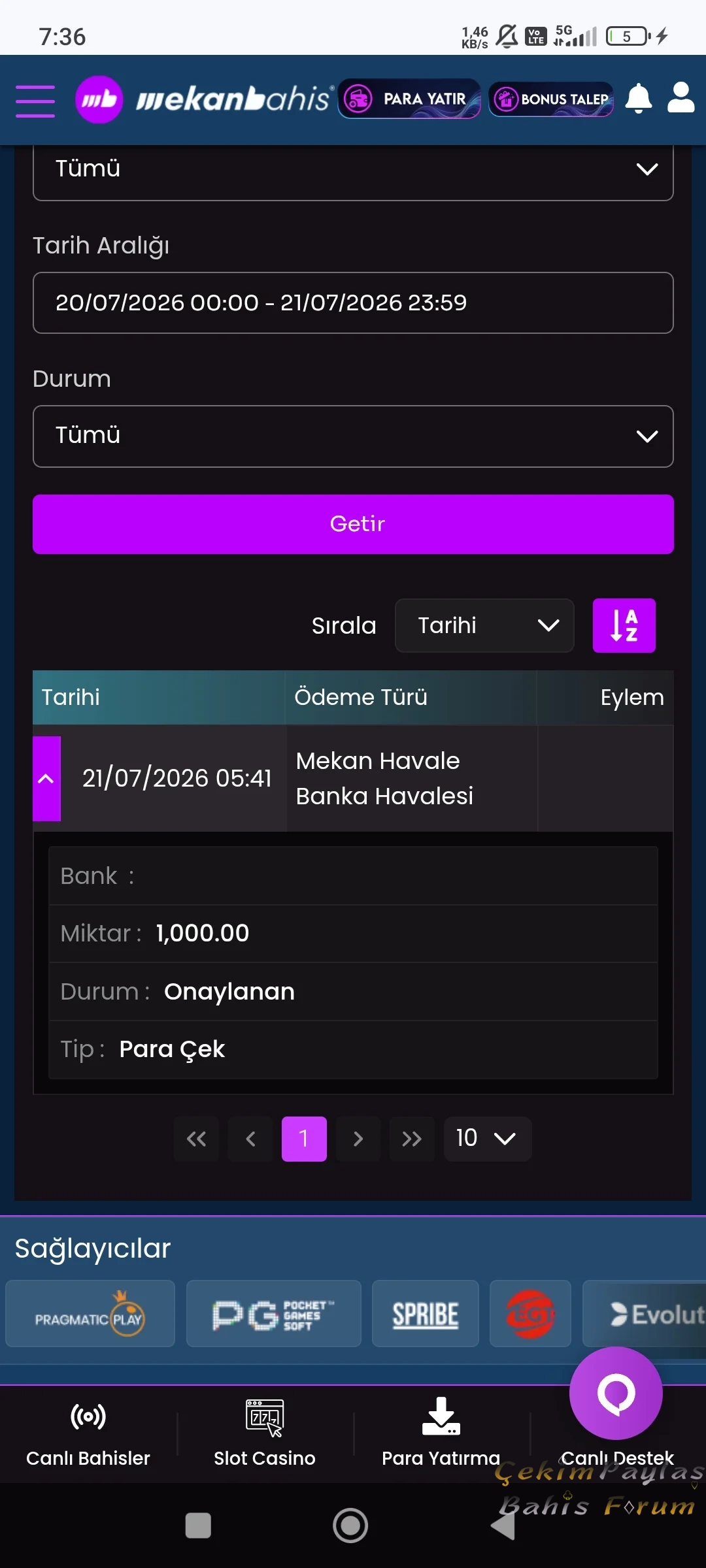This screenshot has width=706, height=1568.
Task: Open the Pragmatic Play provider tile
Action: 90,1313
